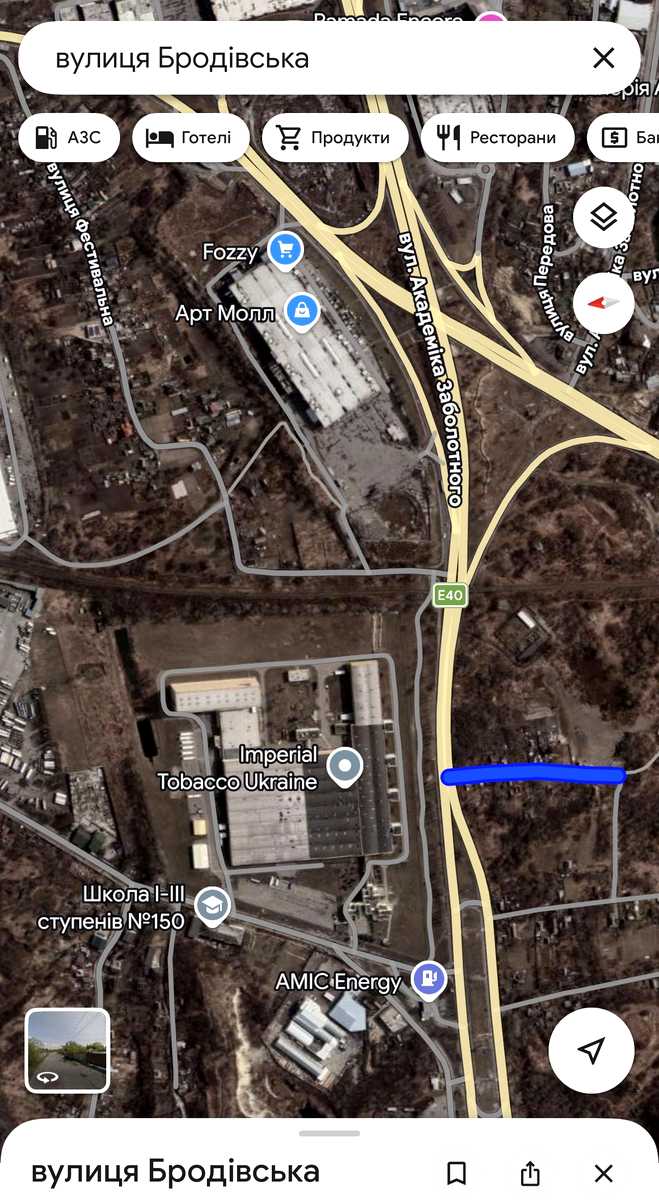The image size is (659, 1200).
Task: Select the Готелі filter chip
Action: (189, 138)
